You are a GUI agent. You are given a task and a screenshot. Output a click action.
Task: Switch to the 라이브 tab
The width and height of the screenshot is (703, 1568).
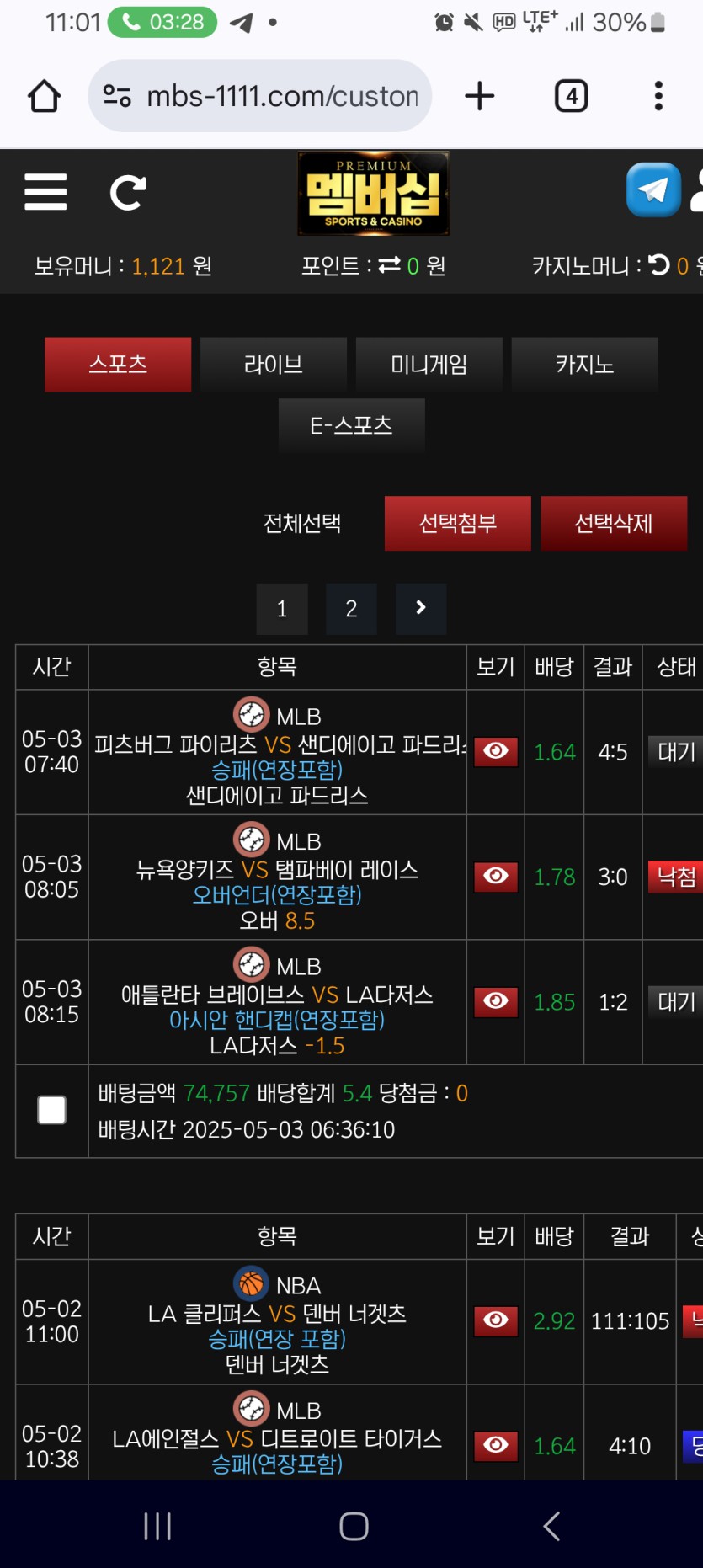[x=274, y=365]
